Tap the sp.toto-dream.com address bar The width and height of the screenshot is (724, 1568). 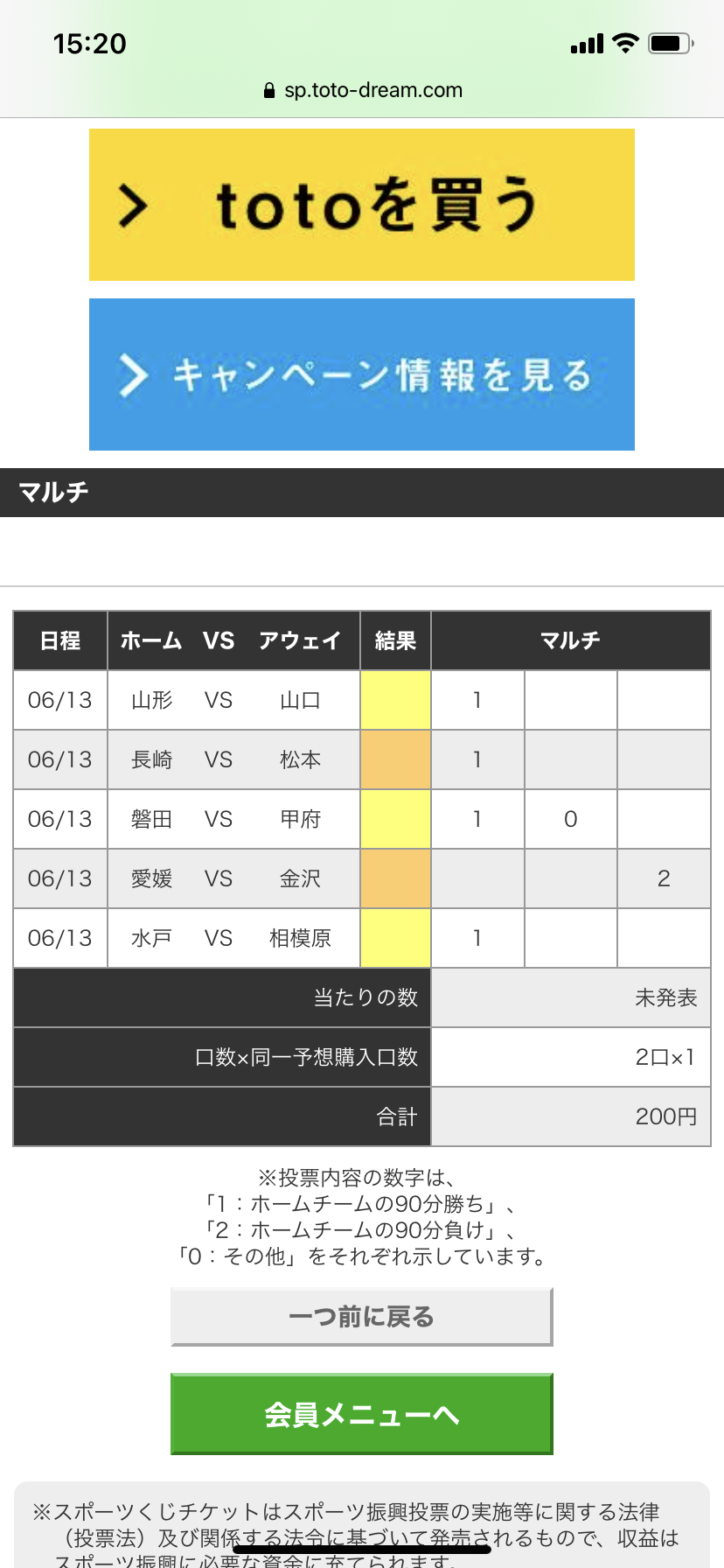(x=362, y=90)
